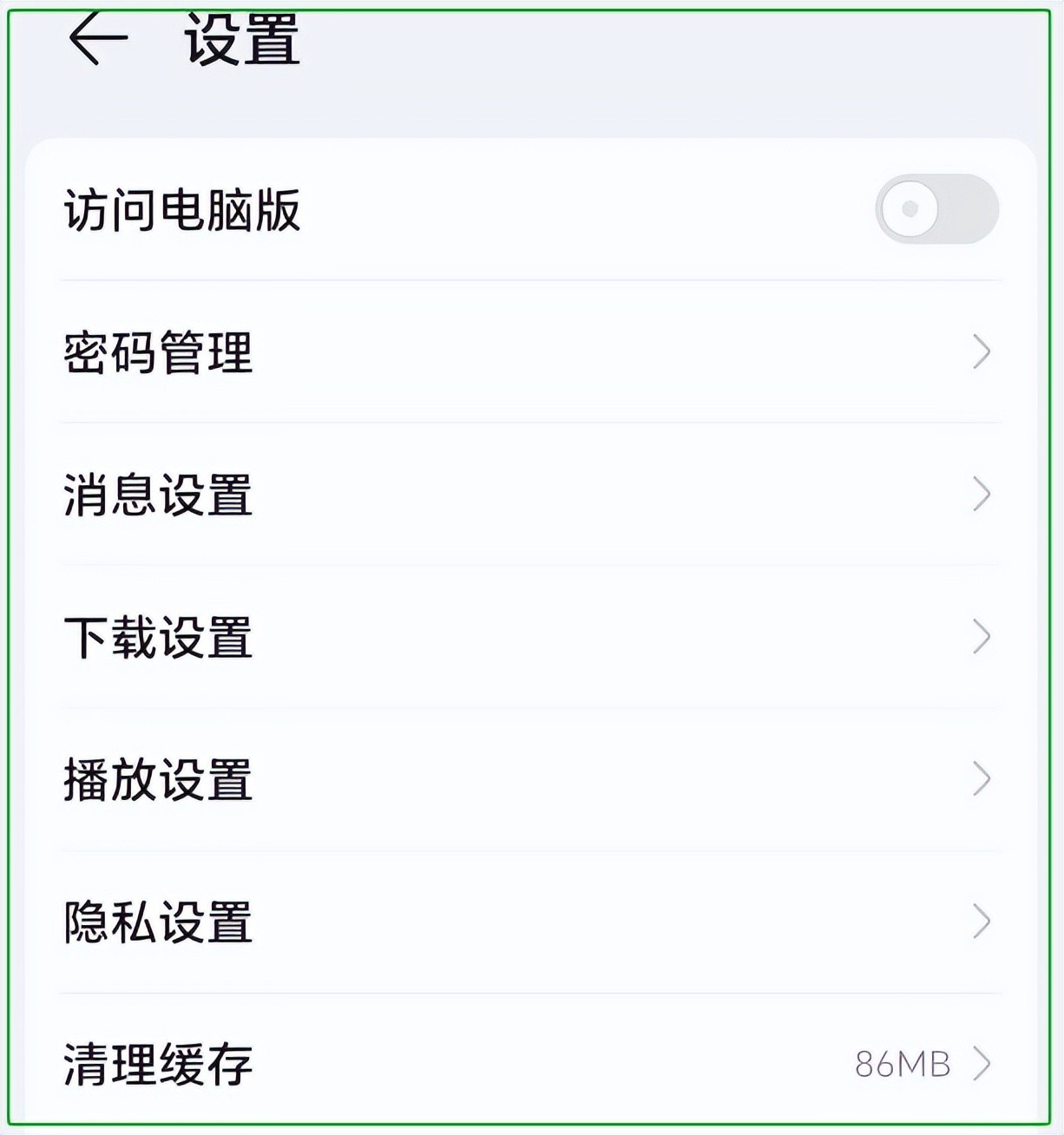Open 消息设置
This screenshot has height=1135, width=1064.
point(529,495)
